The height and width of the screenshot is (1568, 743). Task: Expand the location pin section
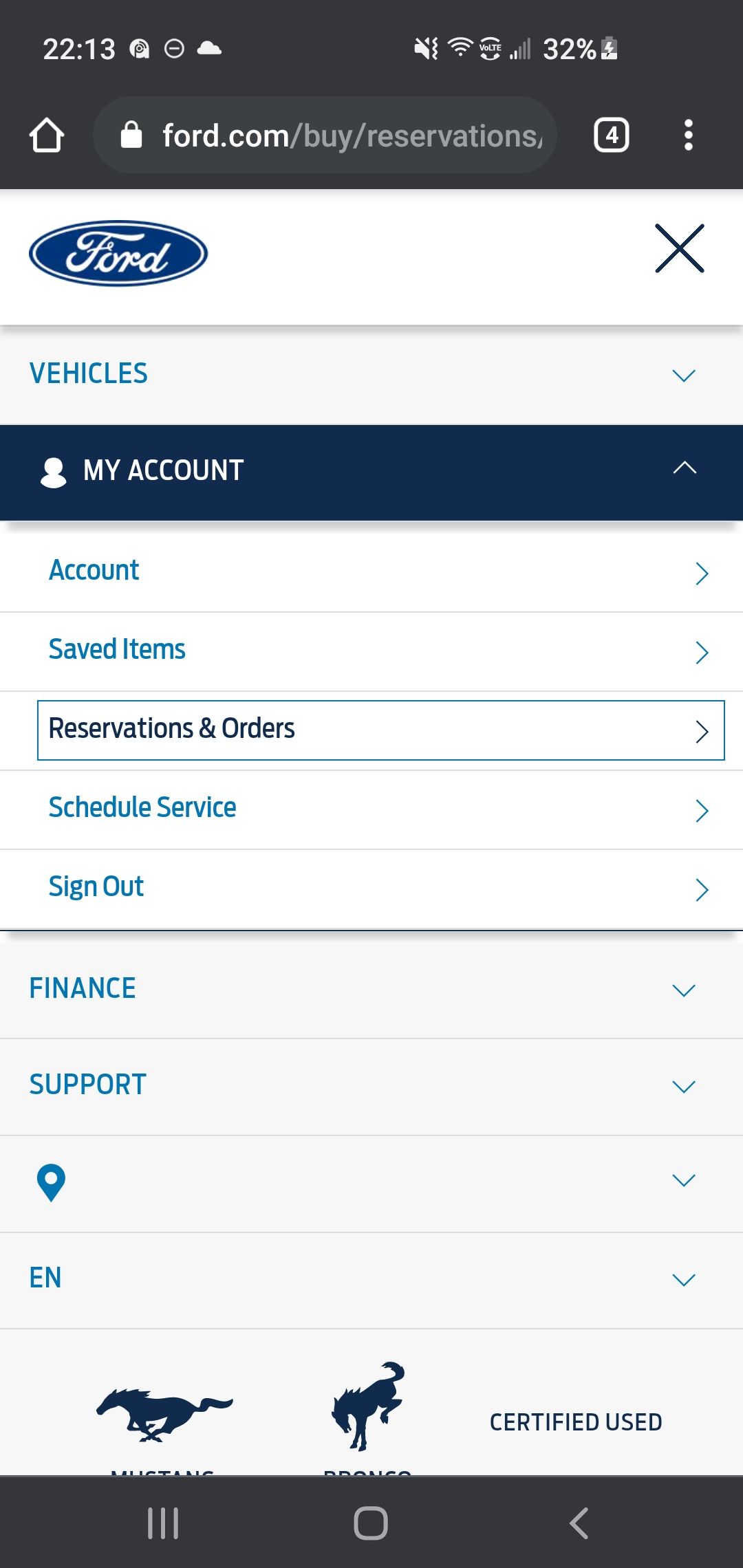[x=371, y=1182]
